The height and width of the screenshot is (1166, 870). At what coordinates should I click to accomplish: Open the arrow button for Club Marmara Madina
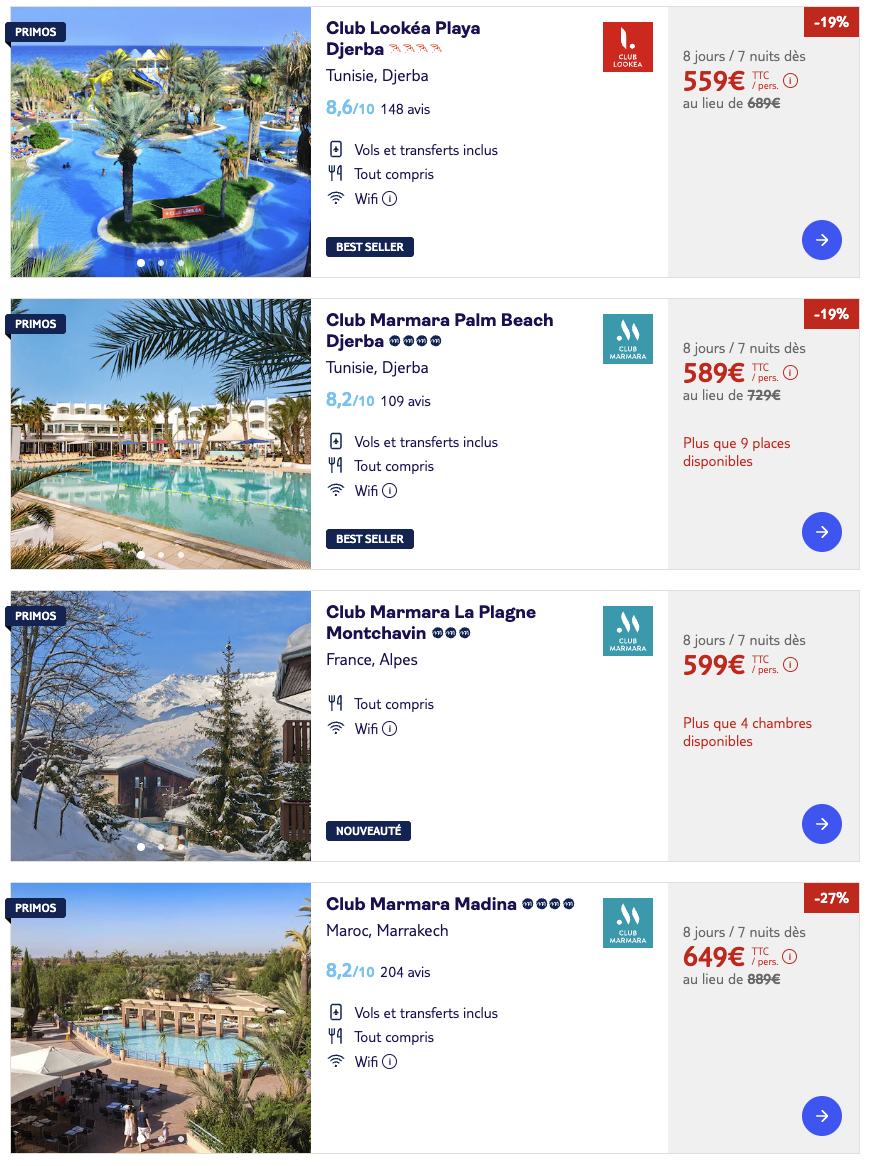[821, 1116]
